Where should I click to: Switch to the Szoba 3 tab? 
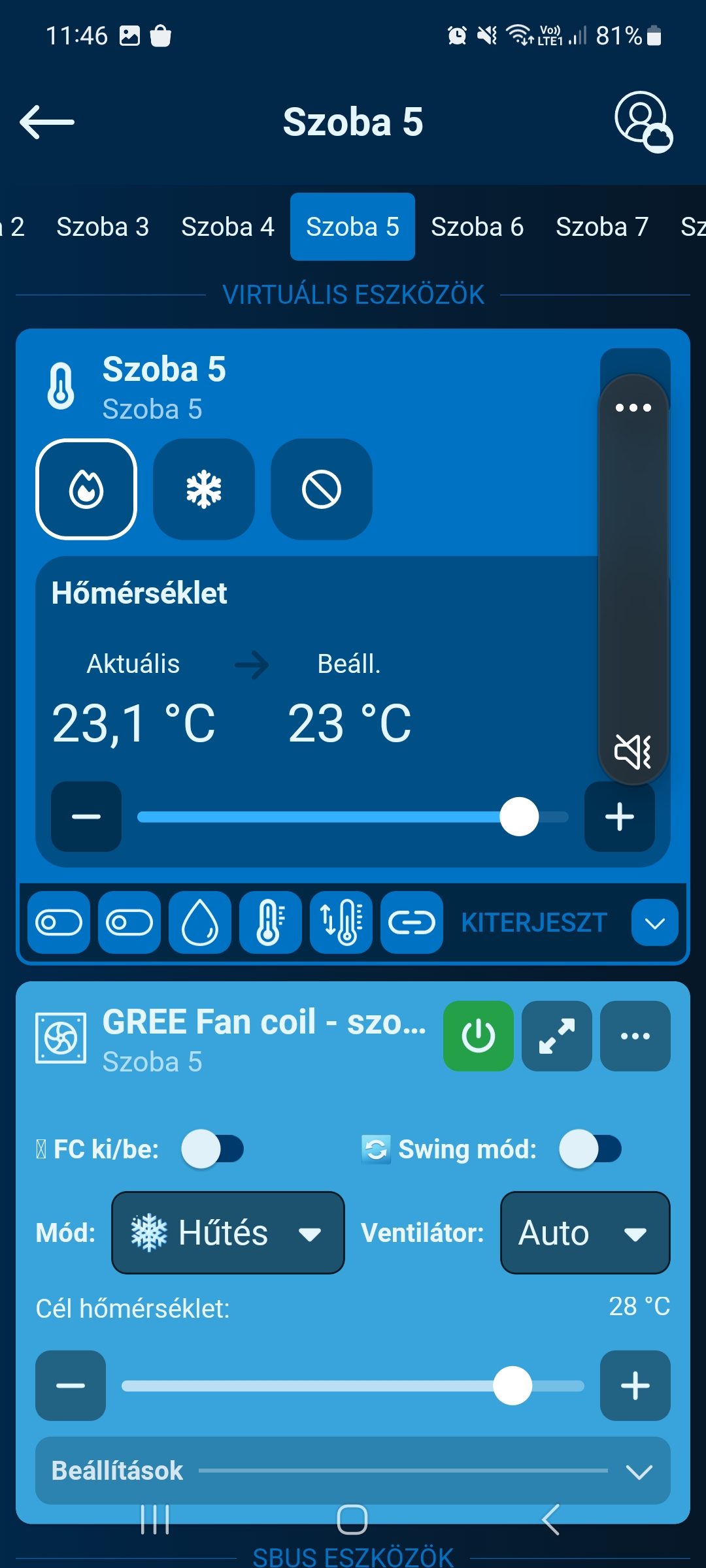[x=103, y=227]
